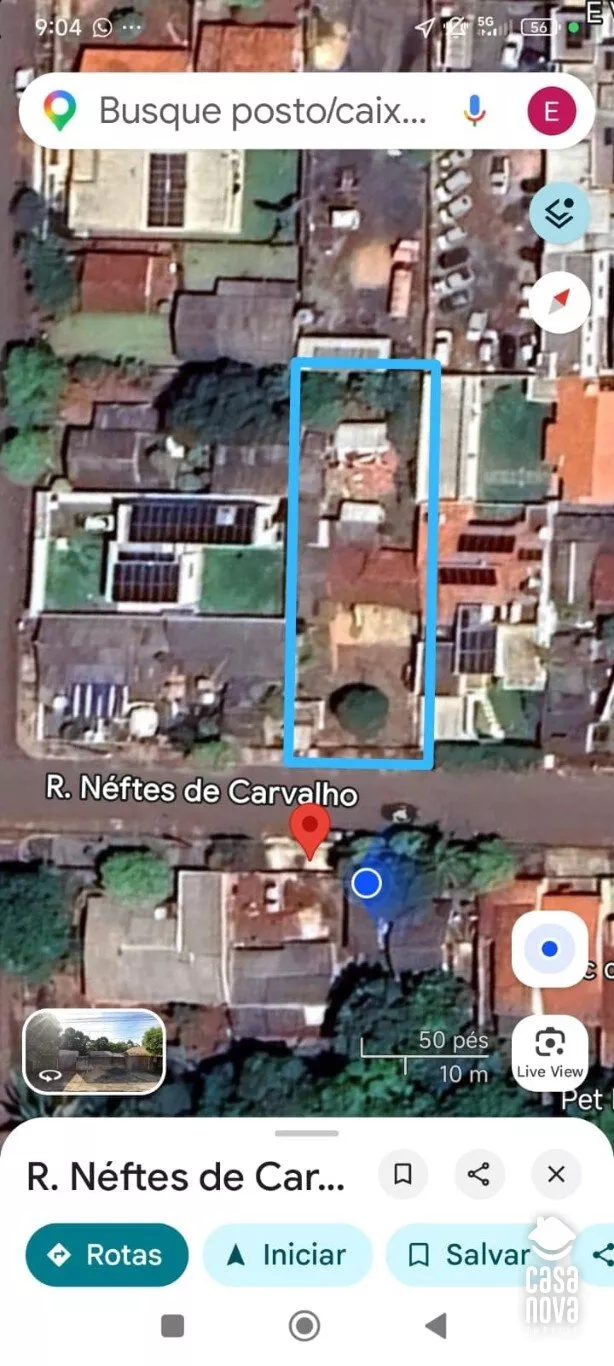The width and height of the screenshot is (614, 1366).
Task: Begin navigation with Iniciar
Action: point(287,1255)
